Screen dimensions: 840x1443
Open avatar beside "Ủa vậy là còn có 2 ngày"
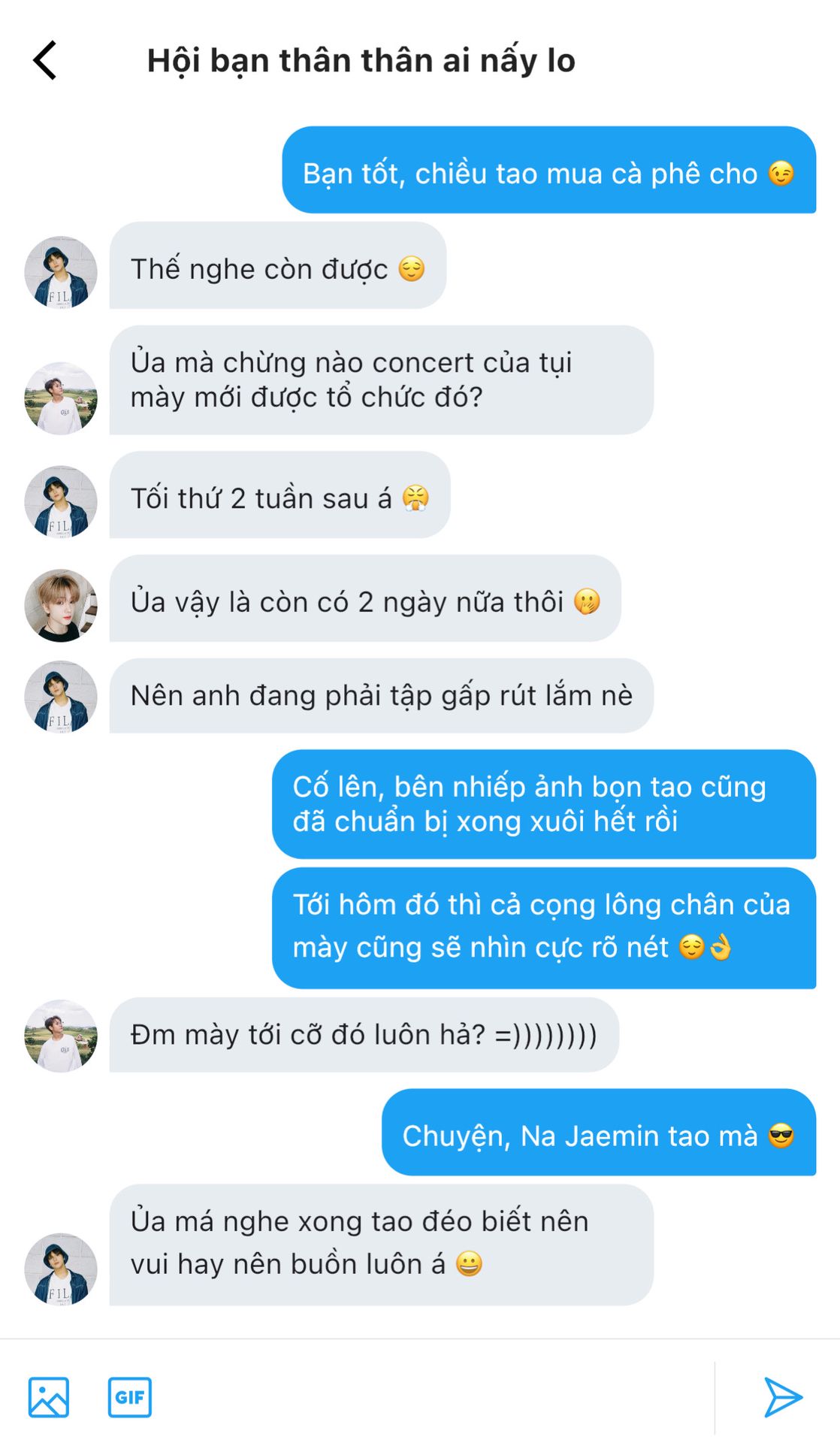click(61, 605)
